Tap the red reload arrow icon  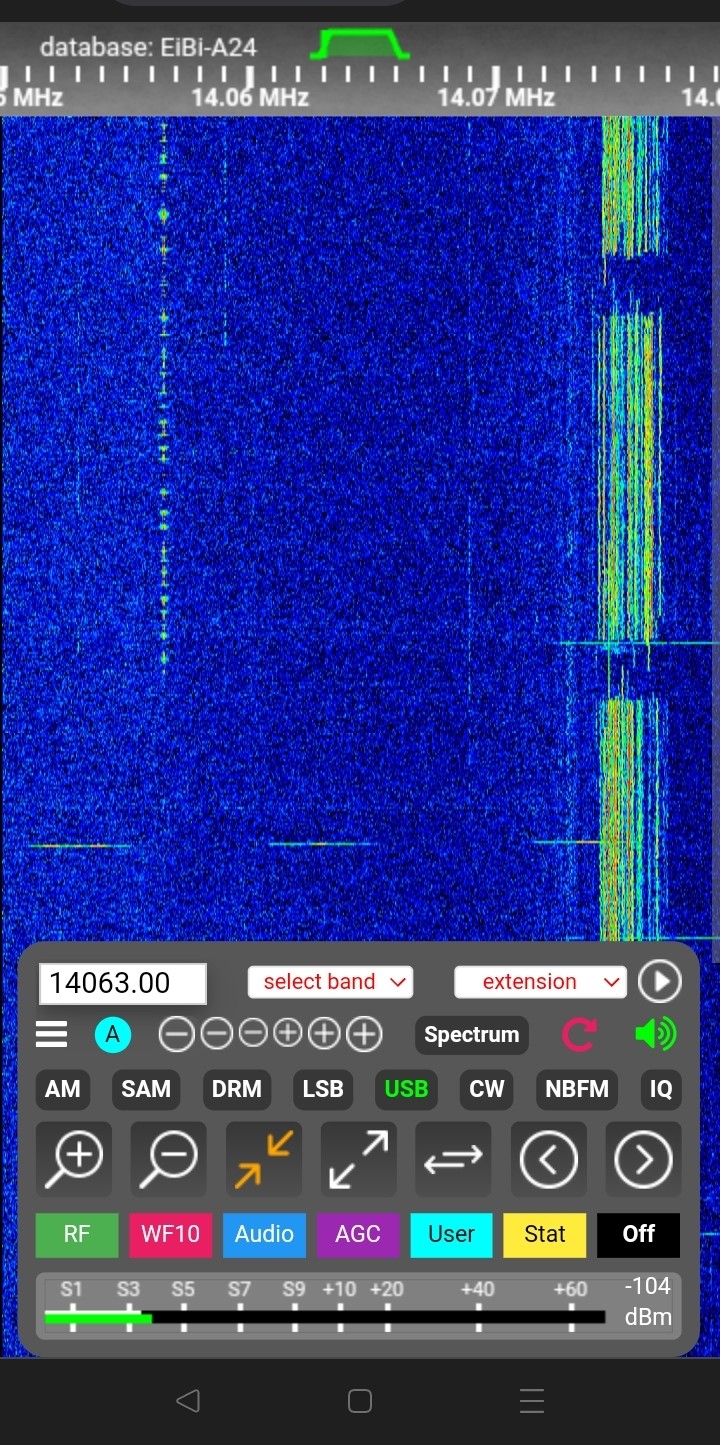pyautogui.click(x=579, y=1034)
